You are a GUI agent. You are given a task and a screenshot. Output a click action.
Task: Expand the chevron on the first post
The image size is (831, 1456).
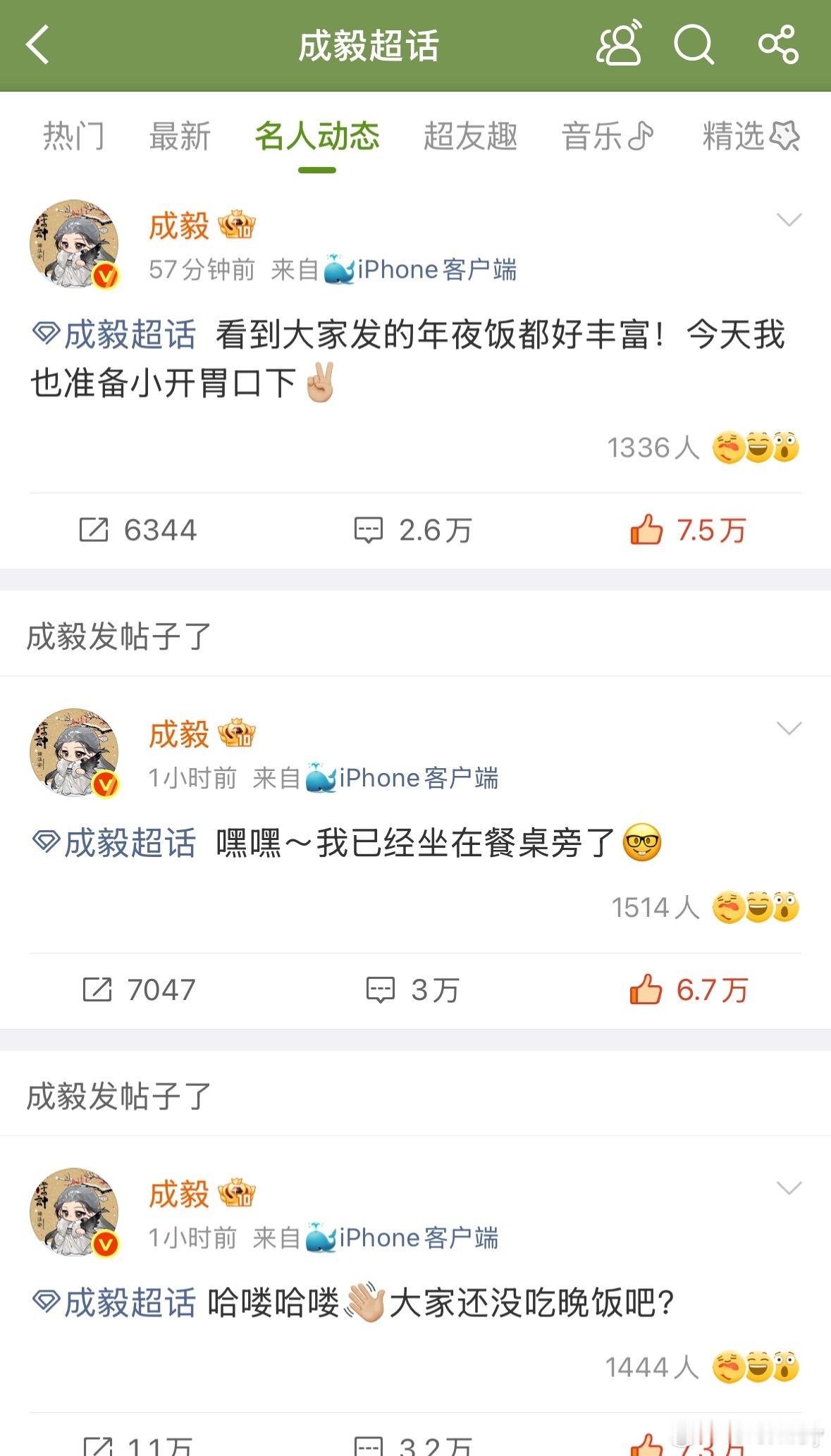(787, 220)
